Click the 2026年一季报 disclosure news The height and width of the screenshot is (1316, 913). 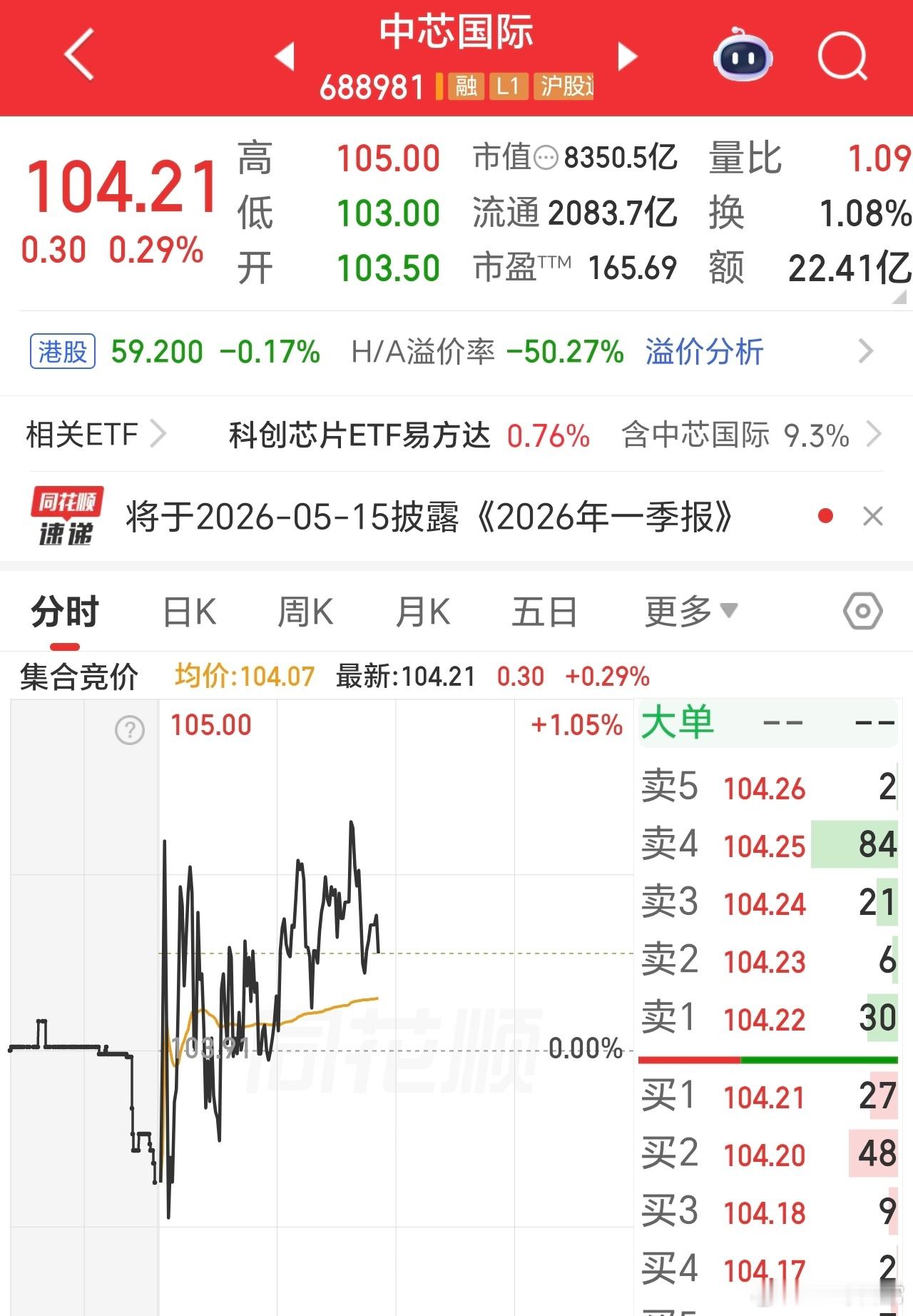tap(428, 519)
